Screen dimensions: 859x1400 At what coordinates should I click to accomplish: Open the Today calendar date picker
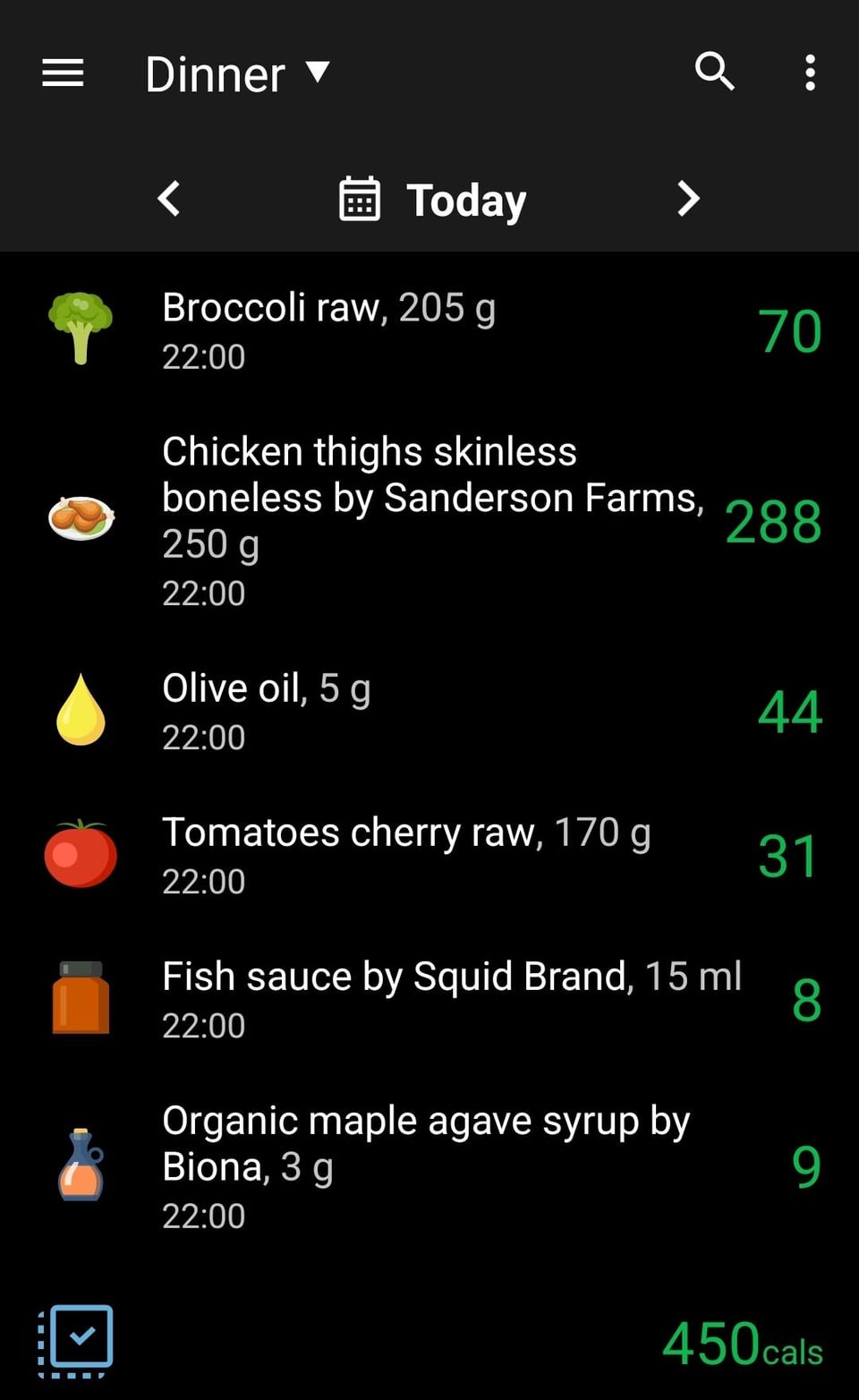pyautogui.click(x=433, y=199)
